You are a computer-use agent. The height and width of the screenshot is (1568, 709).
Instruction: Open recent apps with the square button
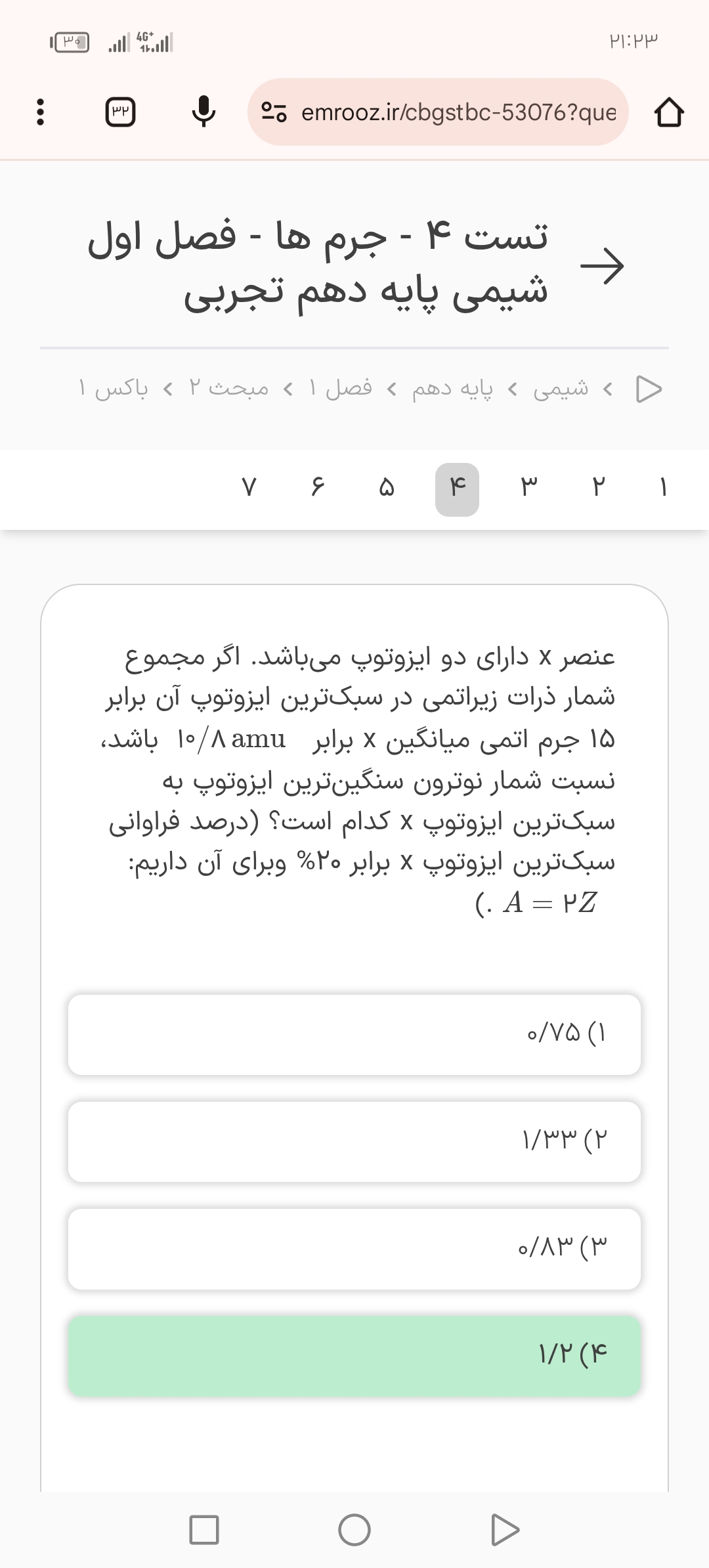(x=204, y=1529)
